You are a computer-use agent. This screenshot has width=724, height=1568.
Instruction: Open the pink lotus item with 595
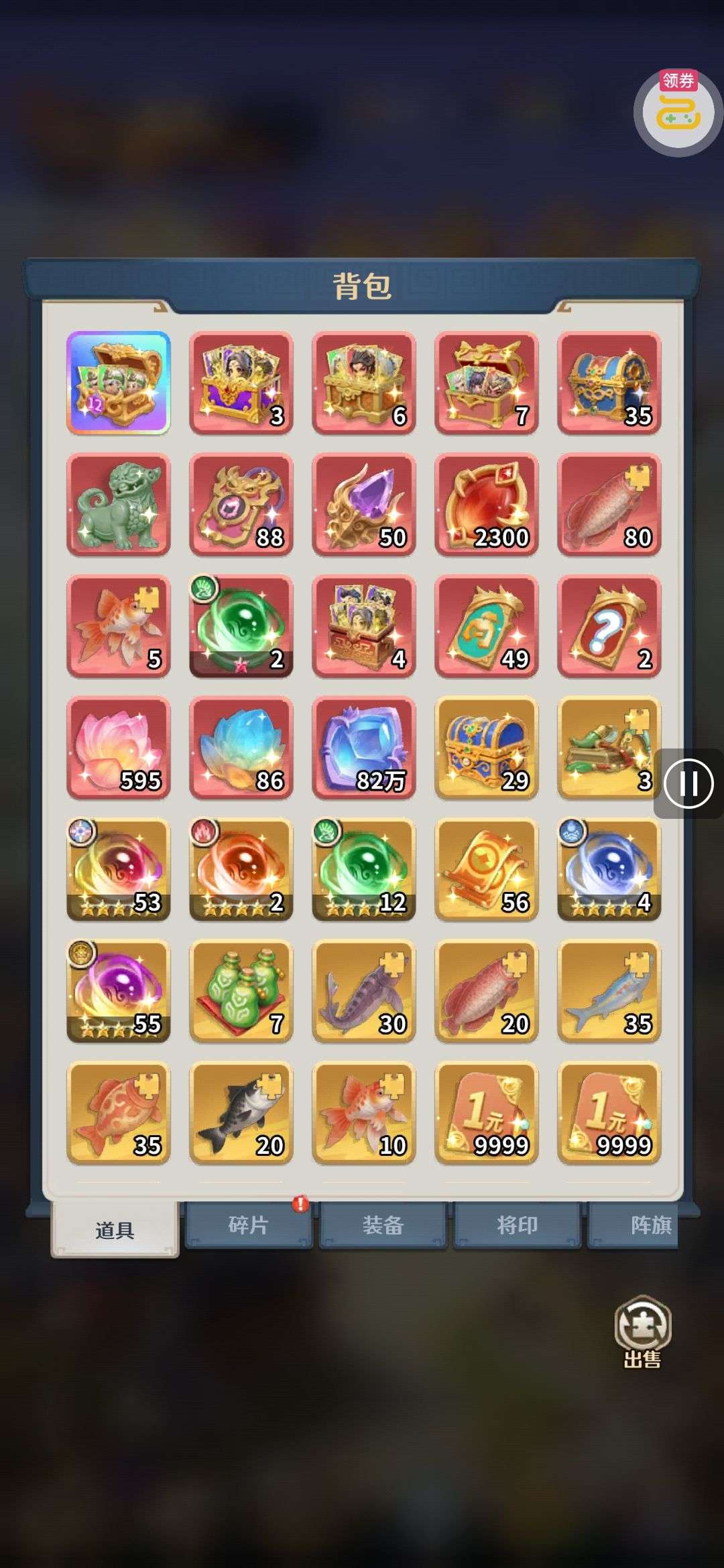[x=119, y=747]
